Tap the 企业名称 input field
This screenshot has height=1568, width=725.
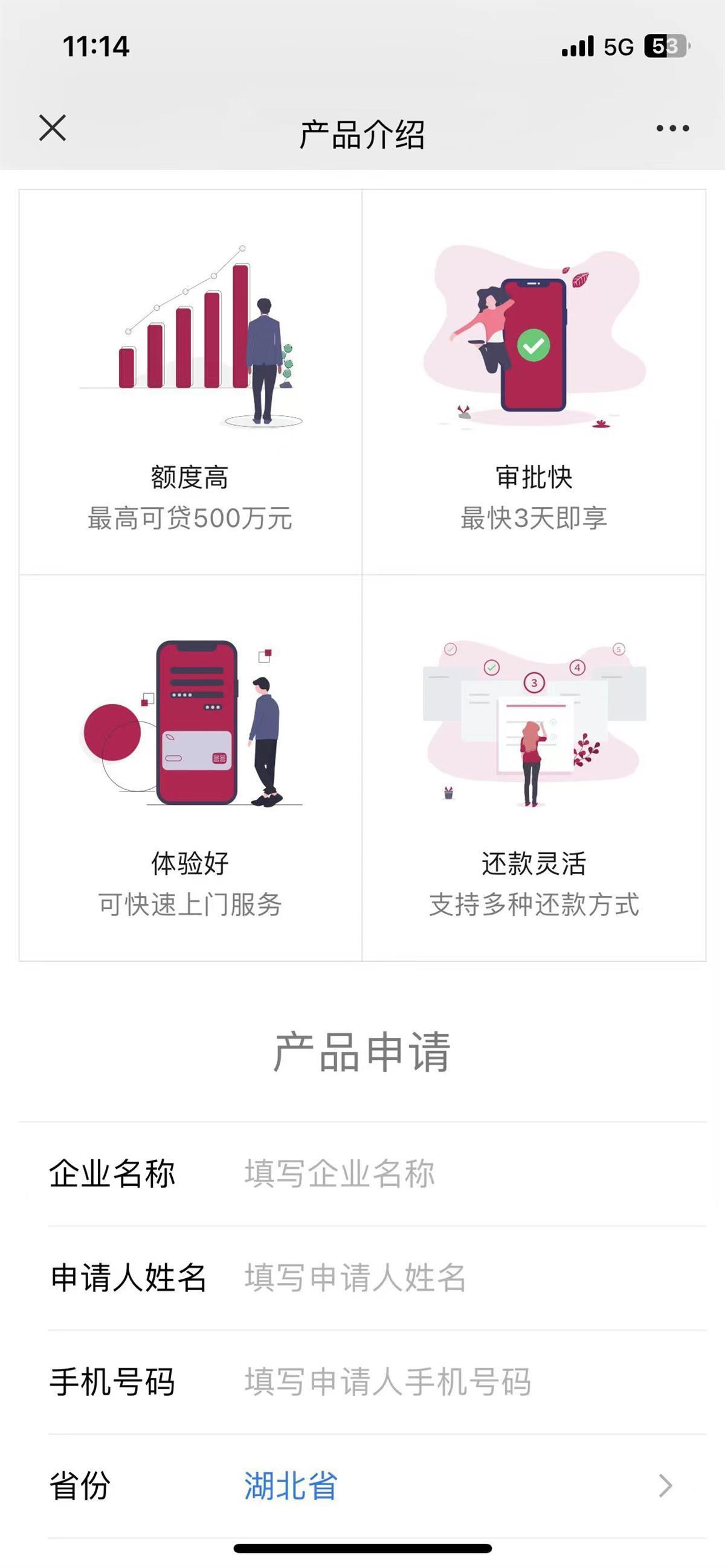(463, 1174)
